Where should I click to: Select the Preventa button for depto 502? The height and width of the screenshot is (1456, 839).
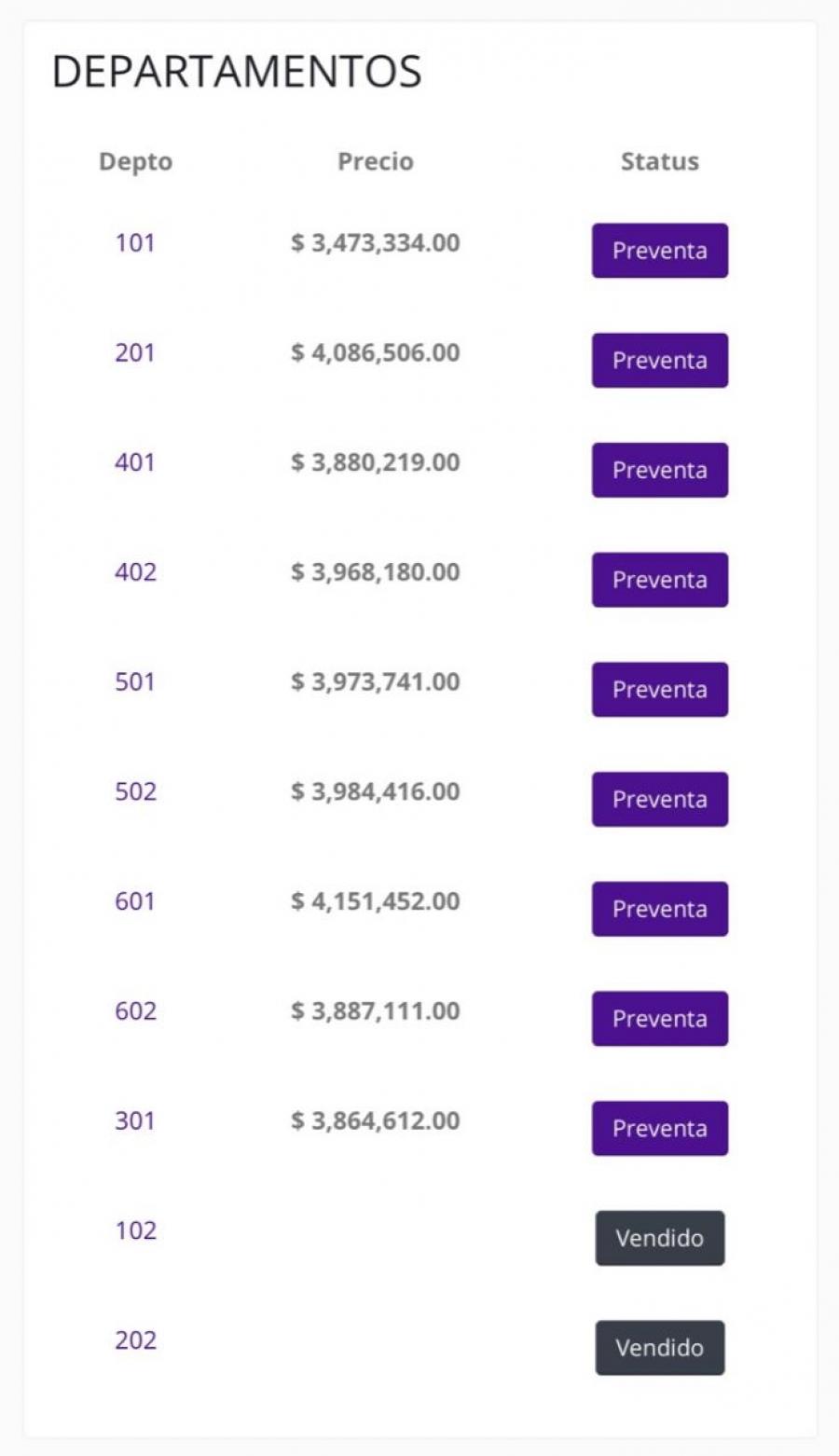click(660, 800)
